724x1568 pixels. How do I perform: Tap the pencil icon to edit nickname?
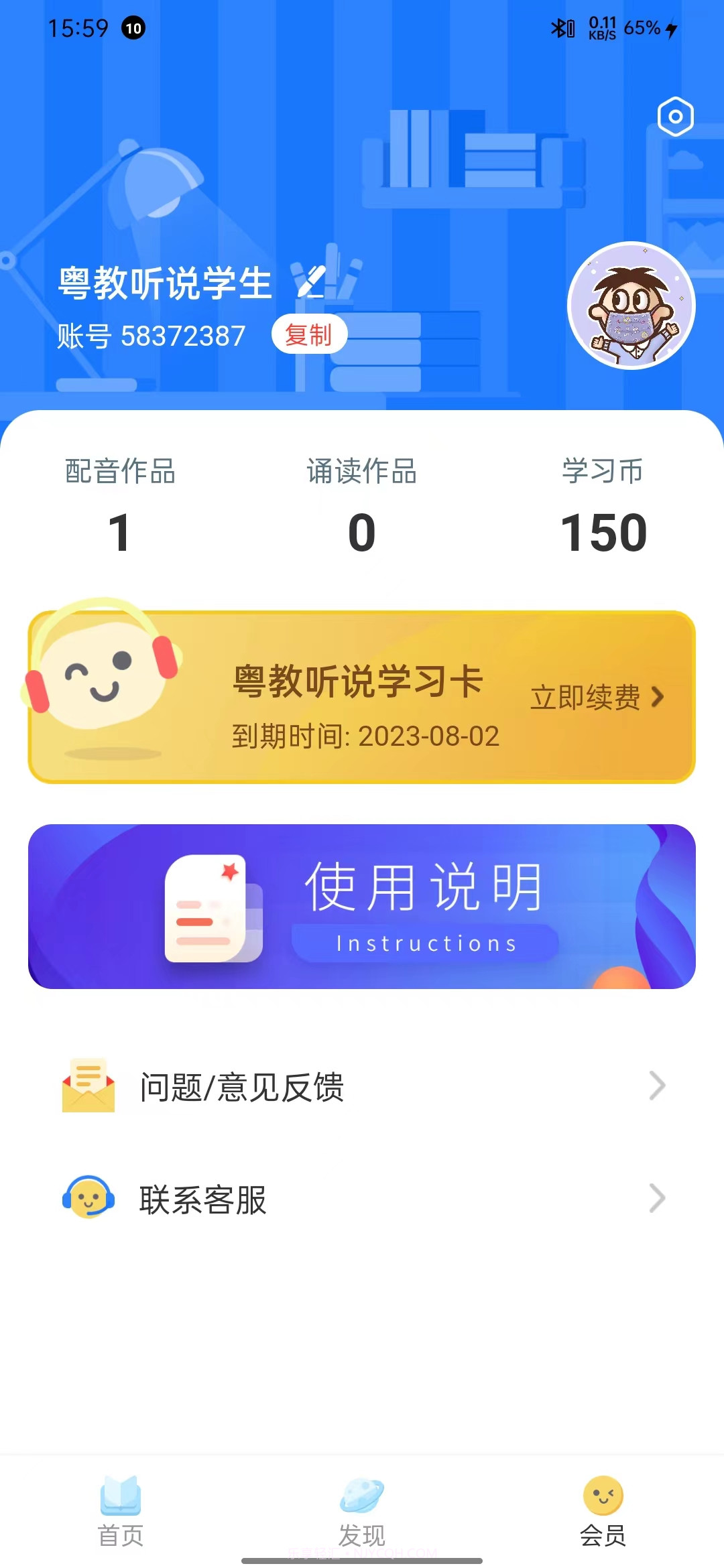click(311, 283)
